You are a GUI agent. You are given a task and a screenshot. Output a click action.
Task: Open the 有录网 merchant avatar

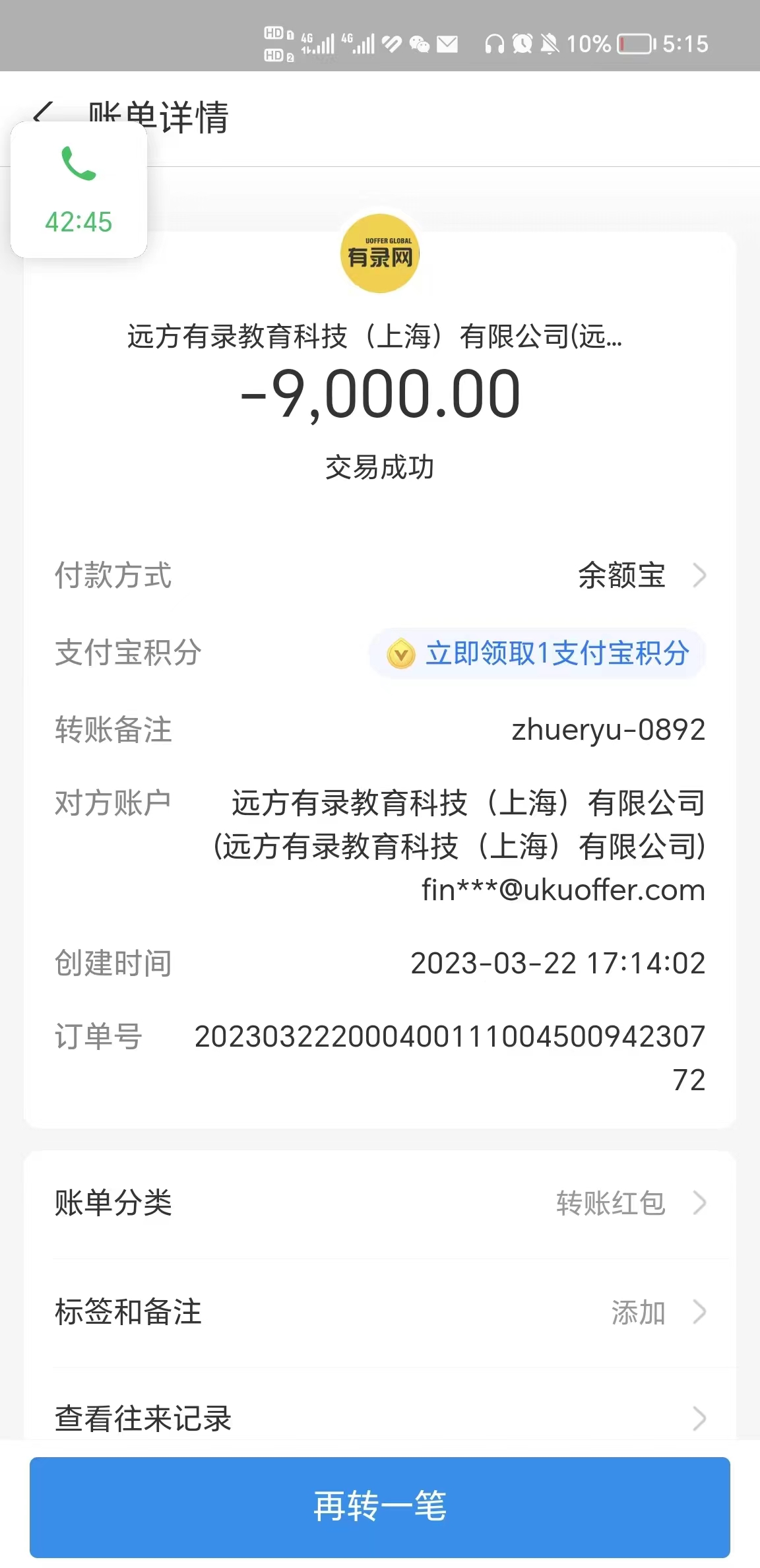pyautogui.click(x=380, y=254)
